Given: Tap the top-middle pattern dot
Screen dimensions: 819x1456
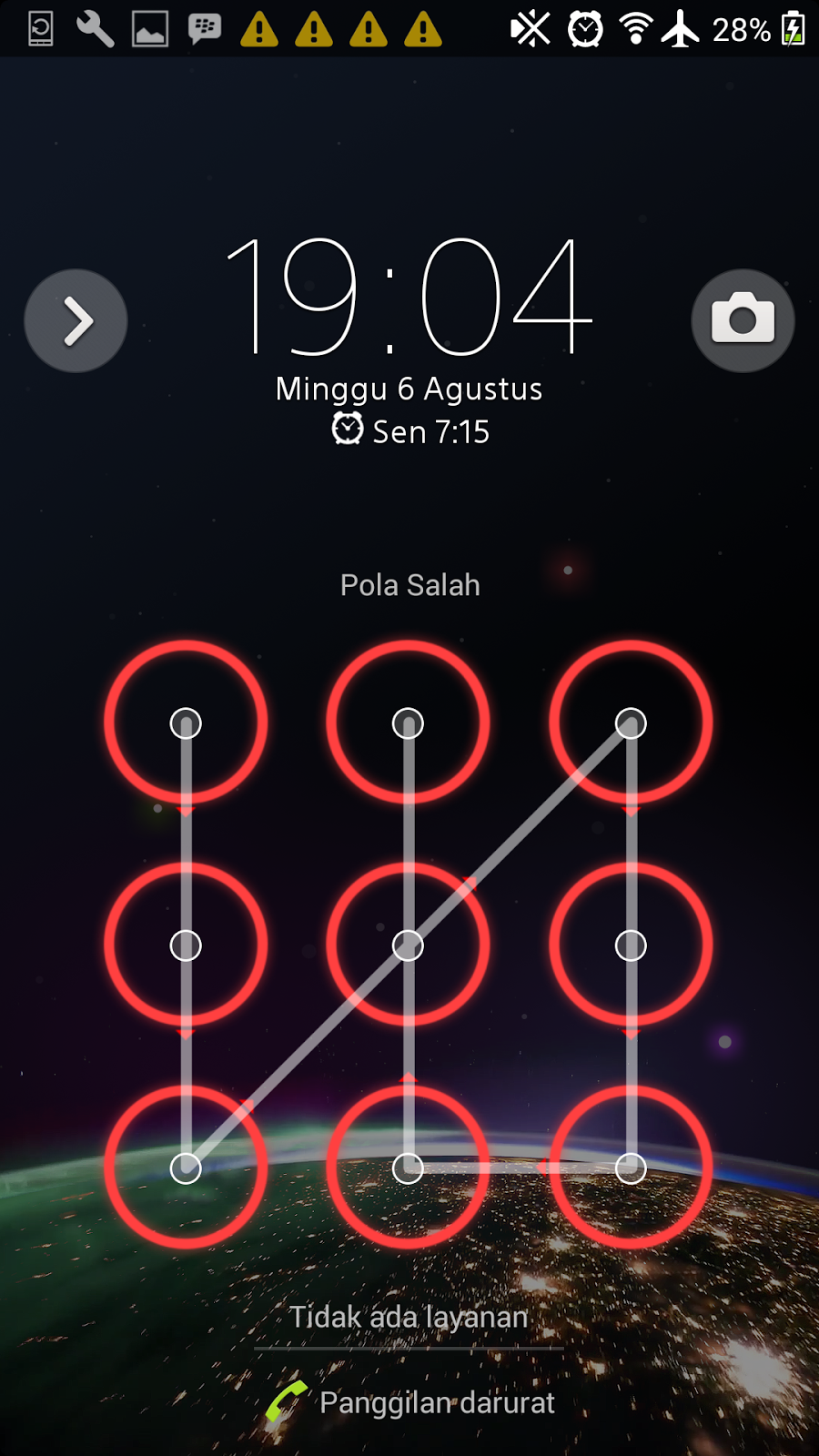Looking at the screenshot, I should (408, 723).
